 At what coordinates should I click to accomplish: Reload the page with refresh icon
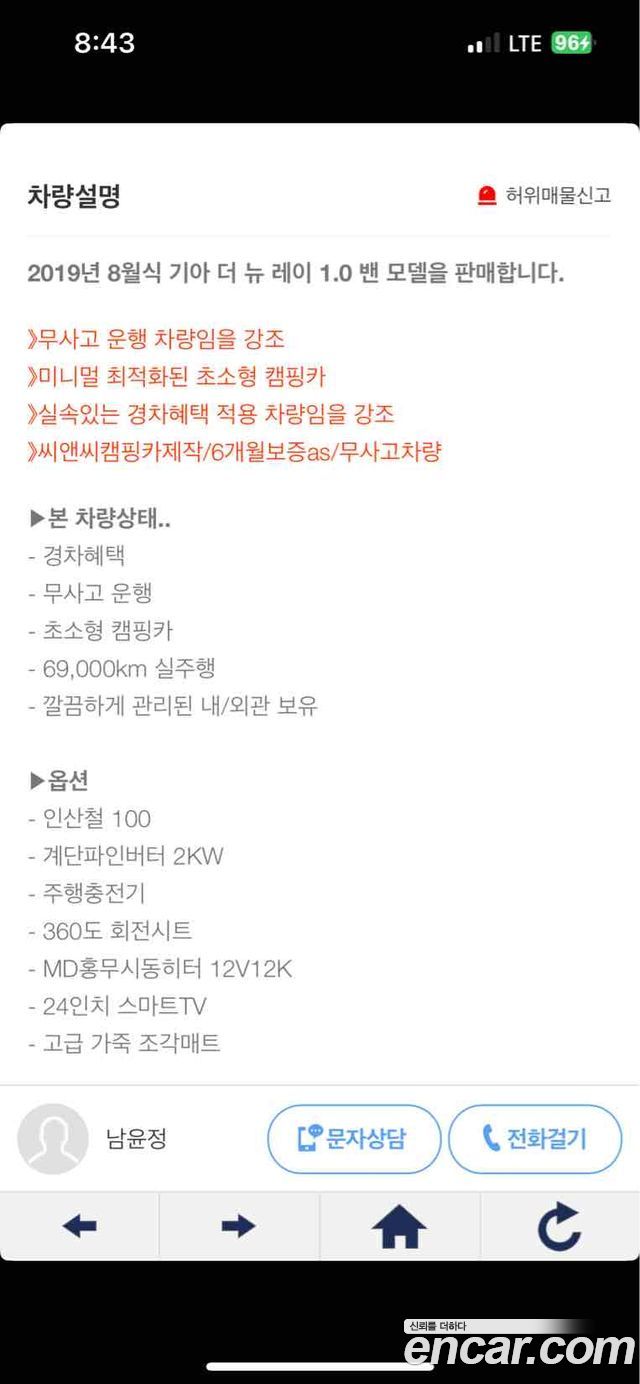[x=559, y=1226]
